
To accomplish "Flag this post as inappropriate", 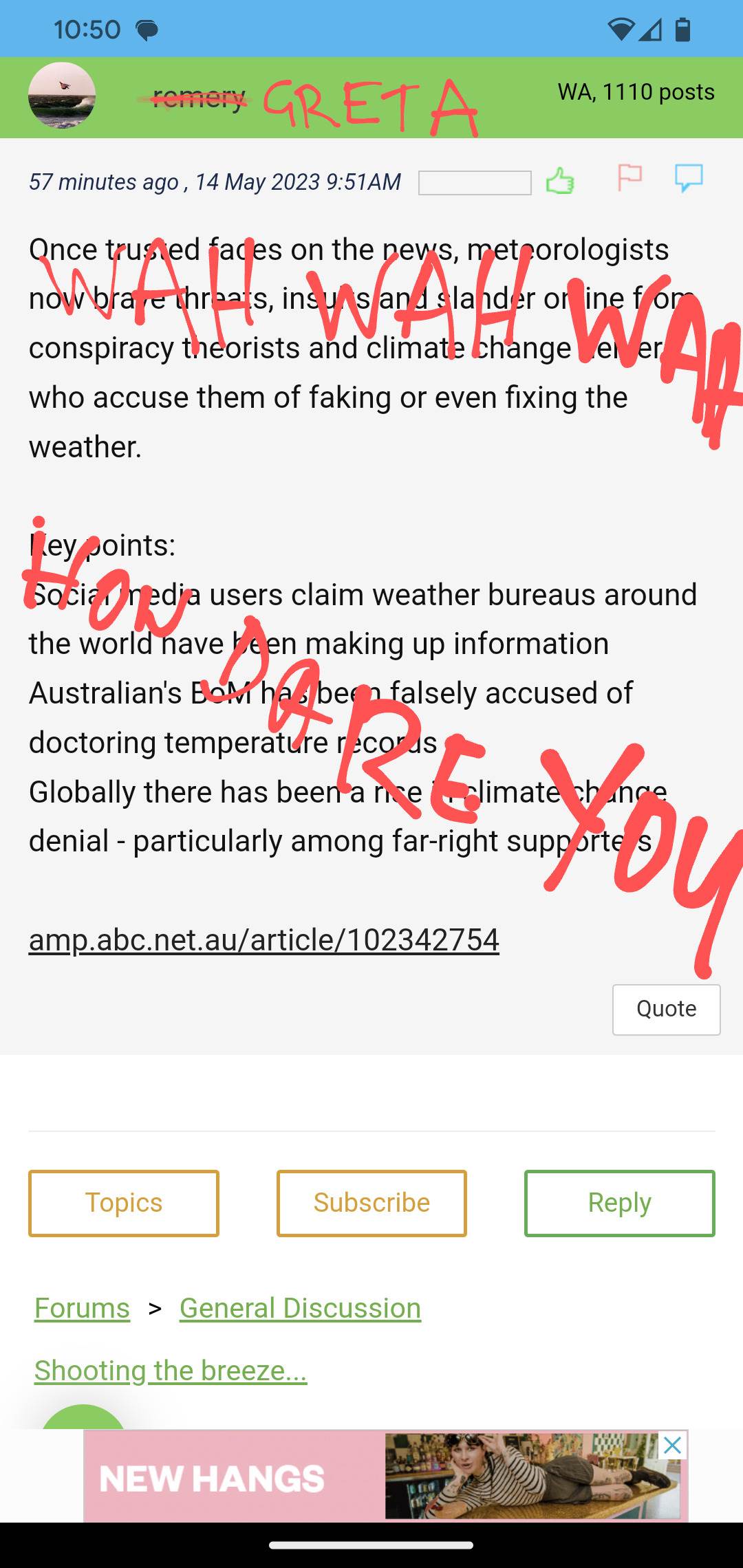I will coord(629,177).
